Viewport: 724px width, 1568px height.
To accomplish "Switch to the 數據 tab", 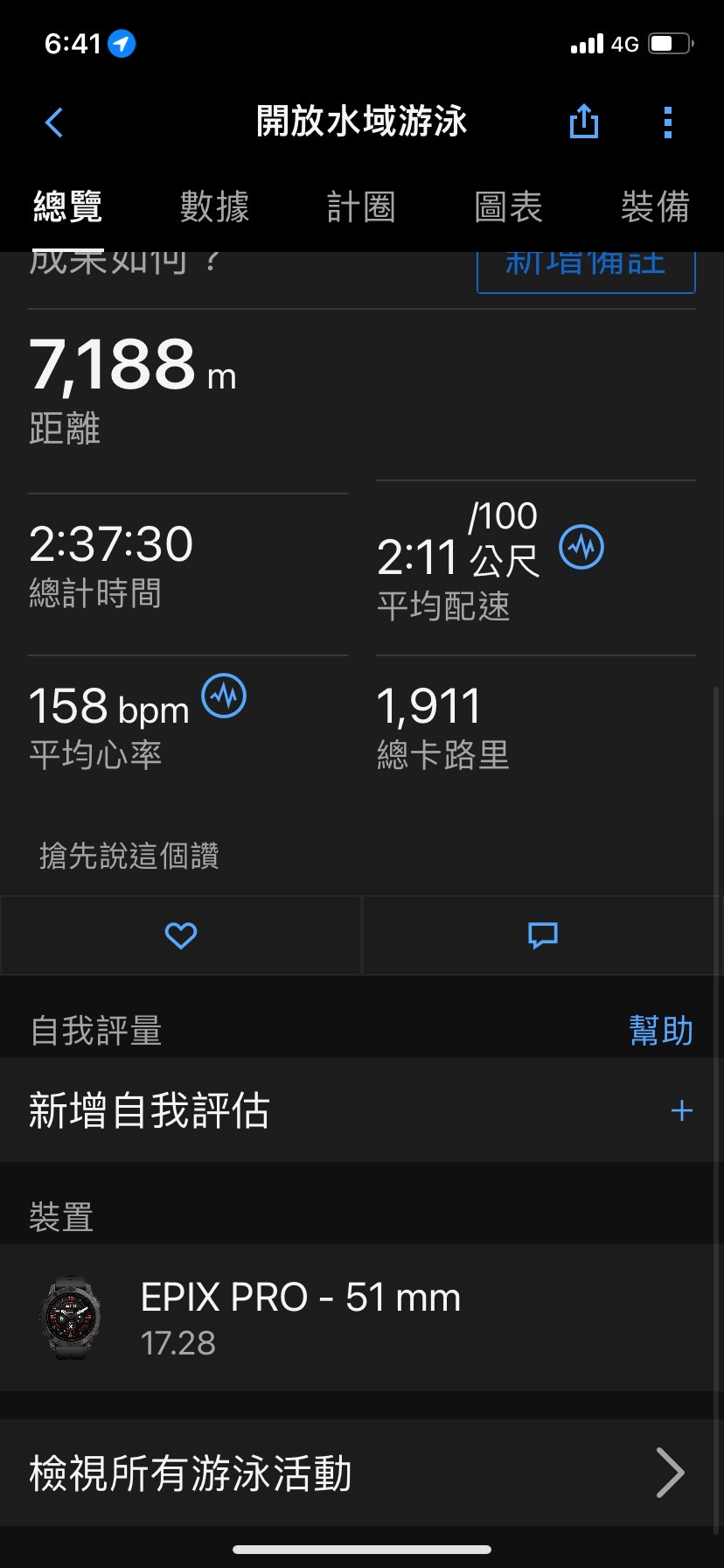I will 215,208.
